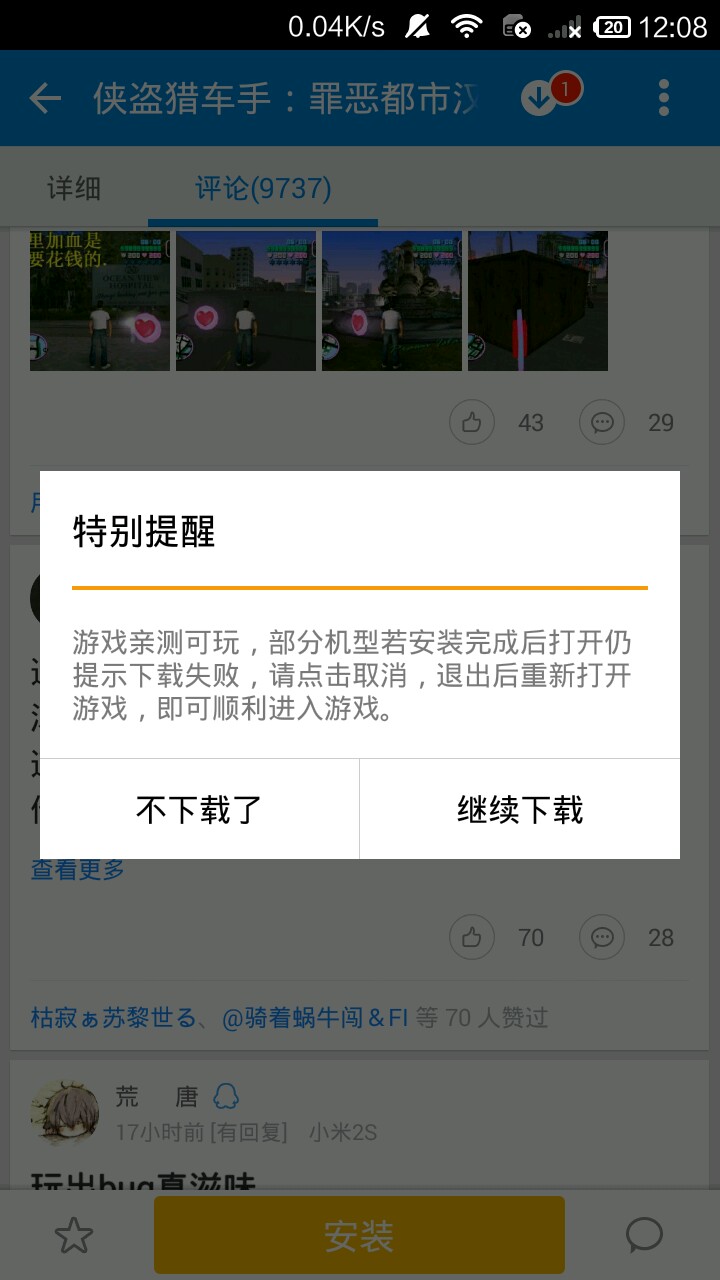Choose 继续下载 to continue downloading

coord(520,809)
